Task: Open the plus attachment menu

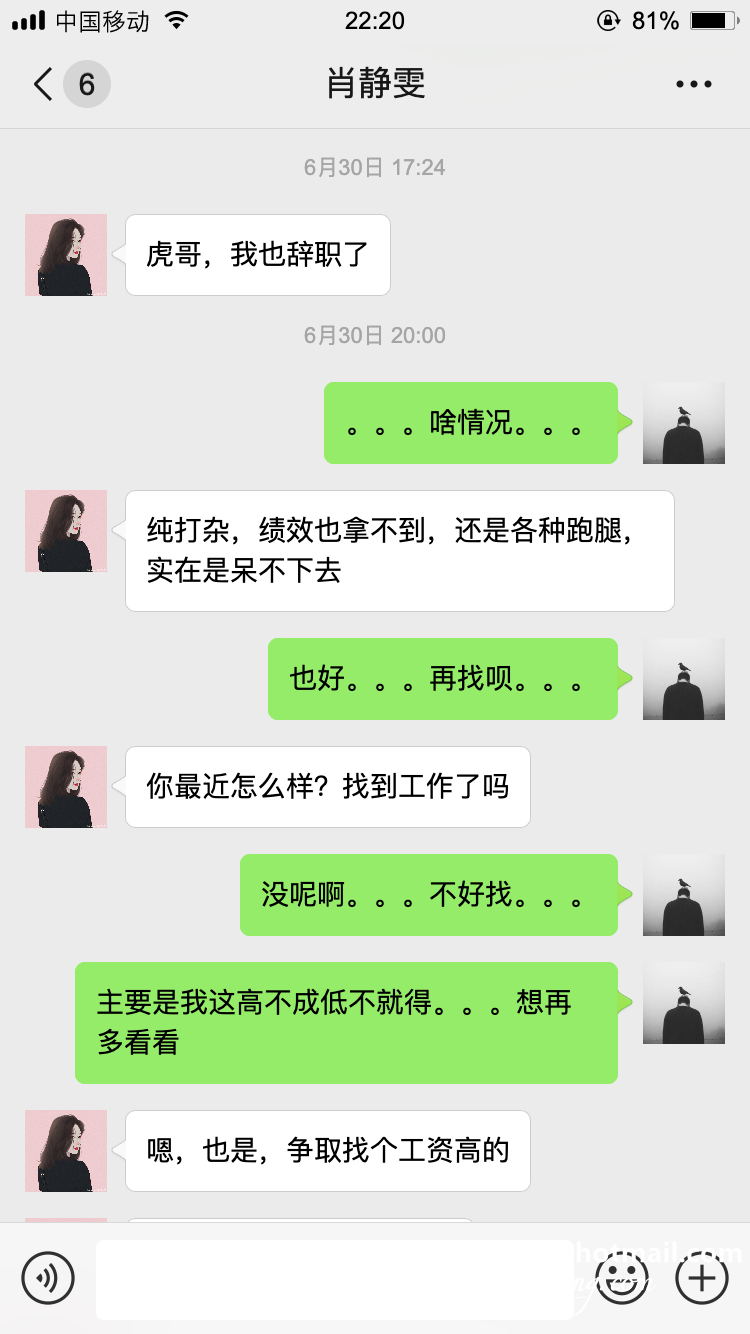Action: click(x=702, y=1278)
